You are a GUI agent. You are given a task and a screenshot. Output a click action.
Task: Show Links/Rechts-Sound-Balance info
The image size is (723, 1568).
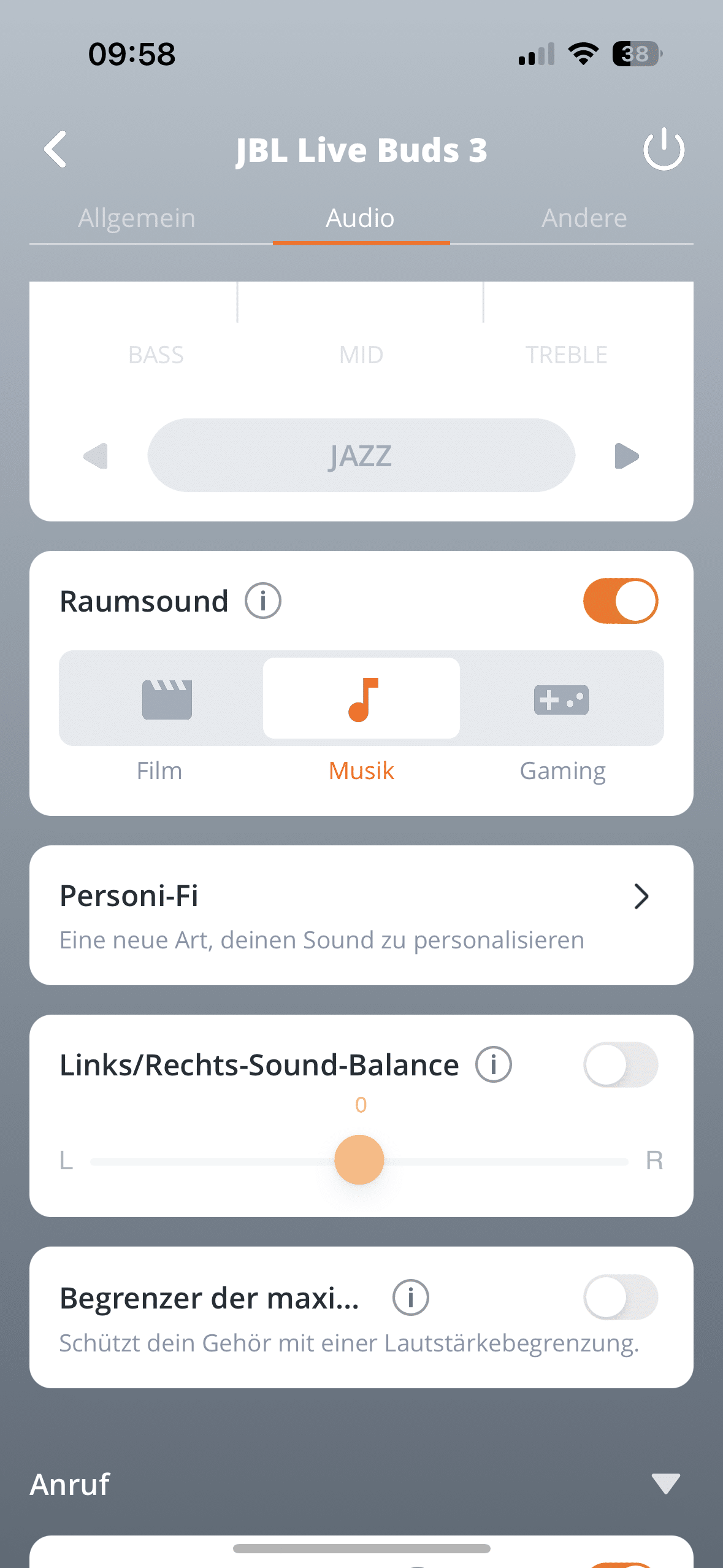(494, 1065)
